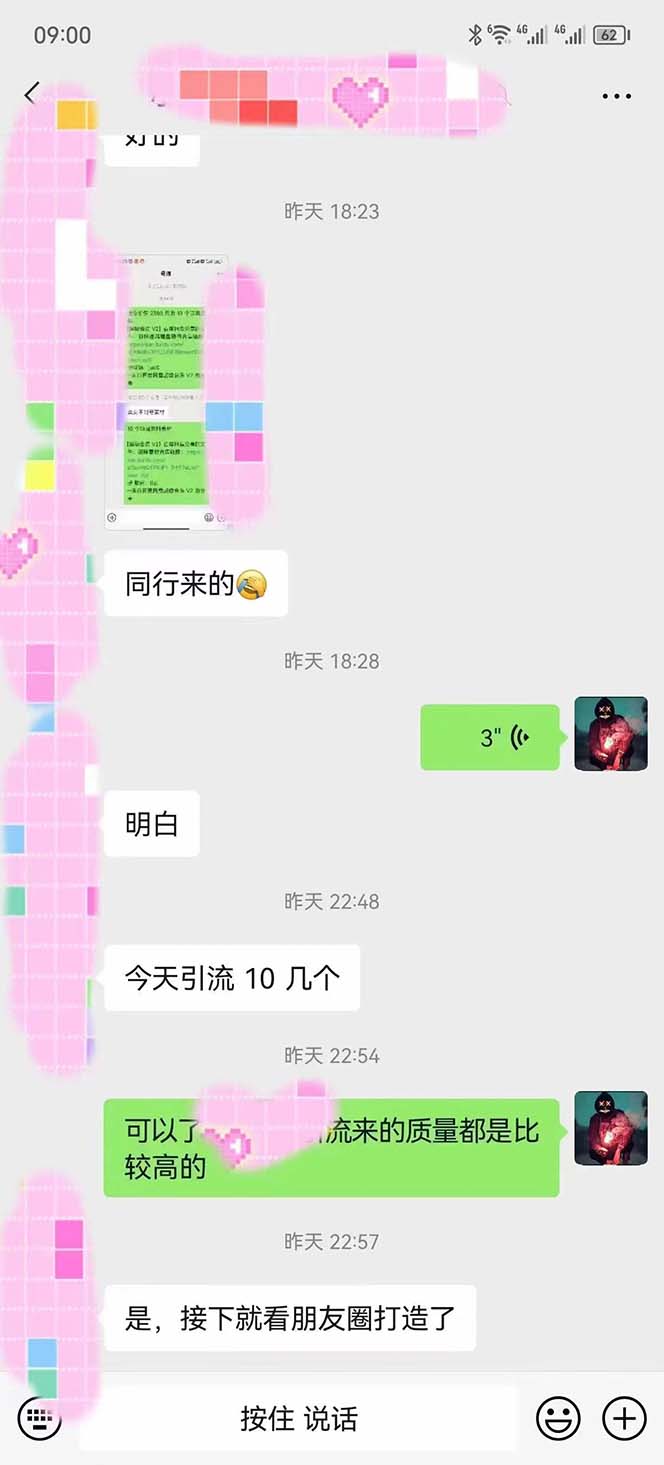Image resolution: width=664 pixels, height=1465 pixels.
Task: Tap the 按住 说话 hold-to-talk button
Action: (298, 1418)
